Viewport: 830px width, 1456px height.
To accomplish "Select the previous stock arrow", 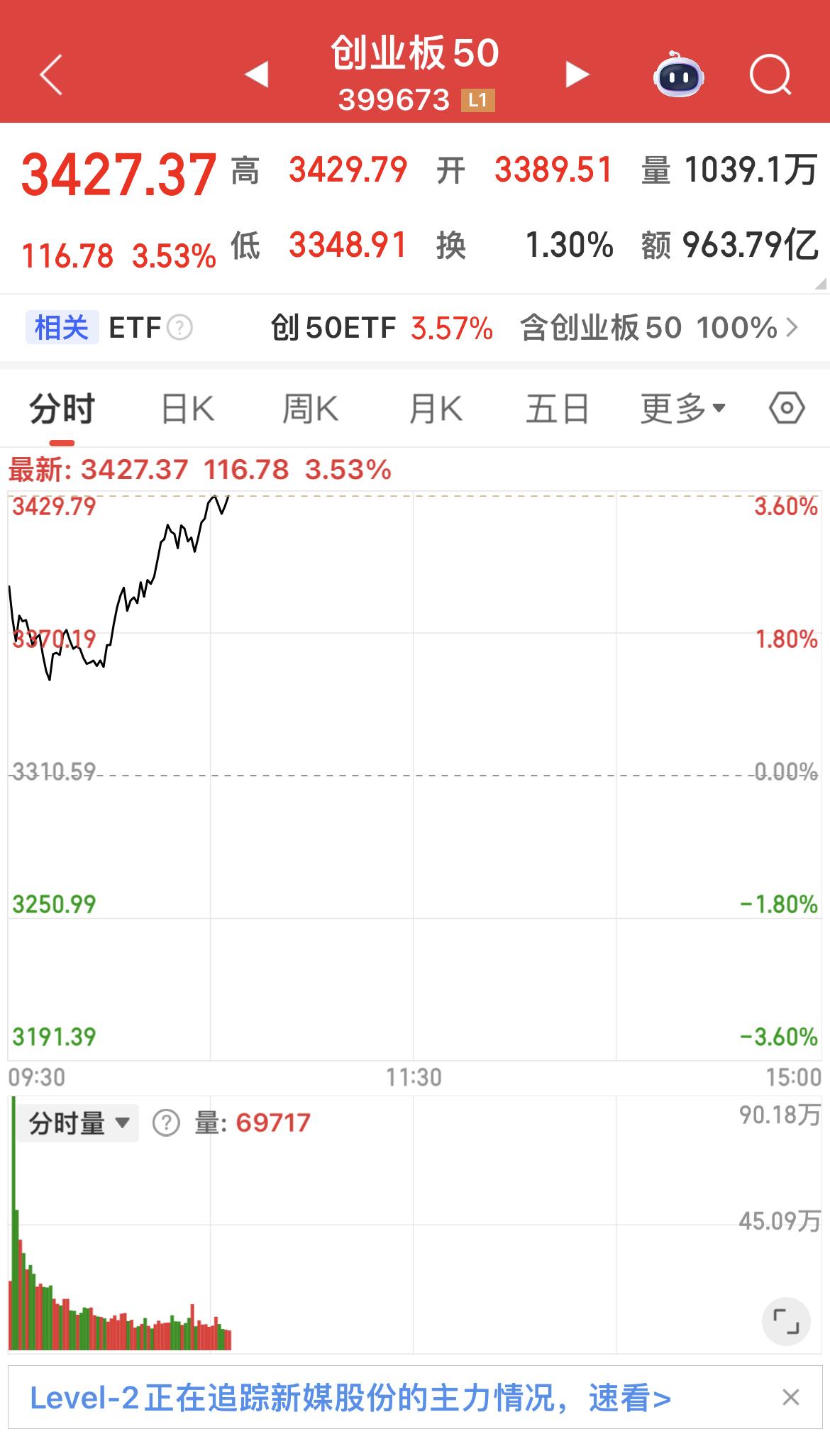I will click(x=255, y=75).
